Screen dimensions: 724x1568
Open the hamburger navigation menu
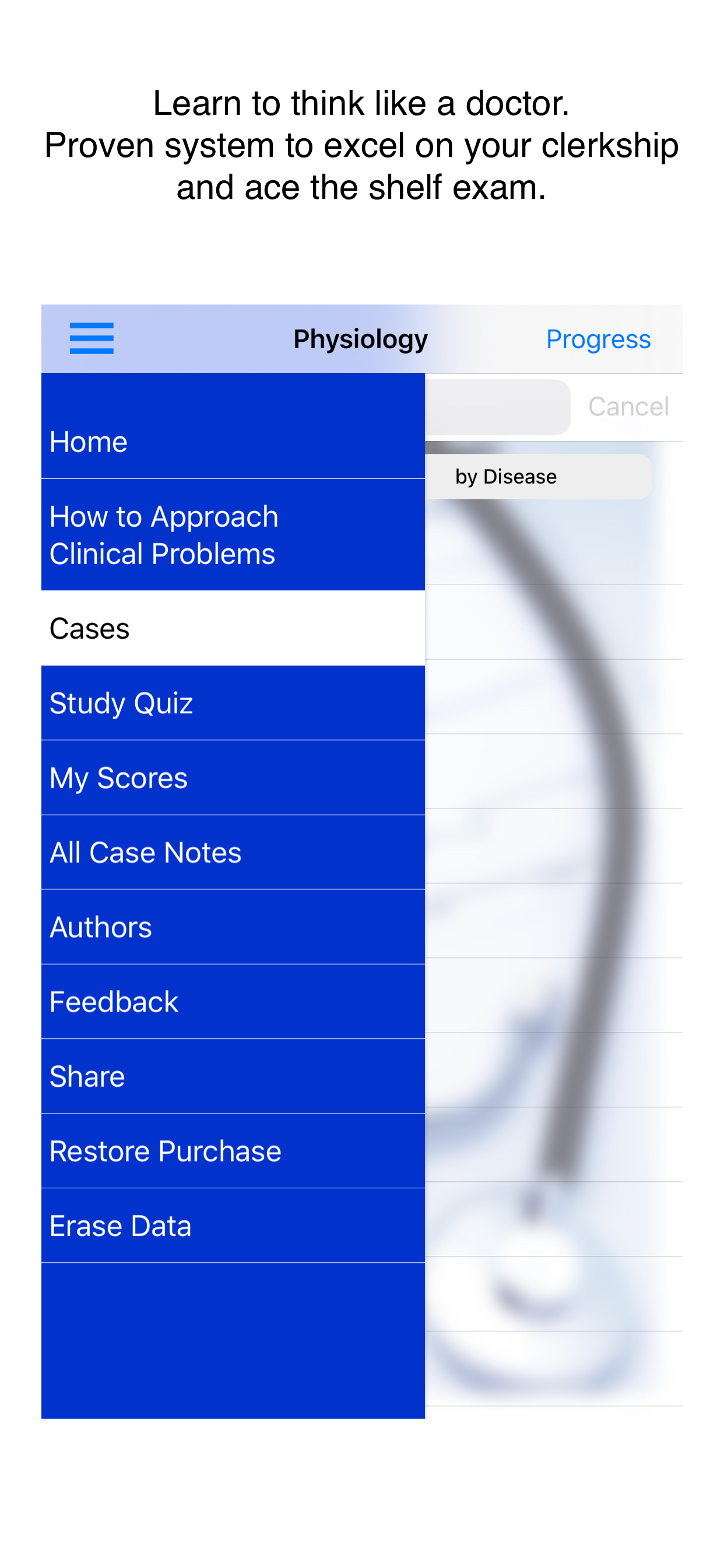point(92,338)
